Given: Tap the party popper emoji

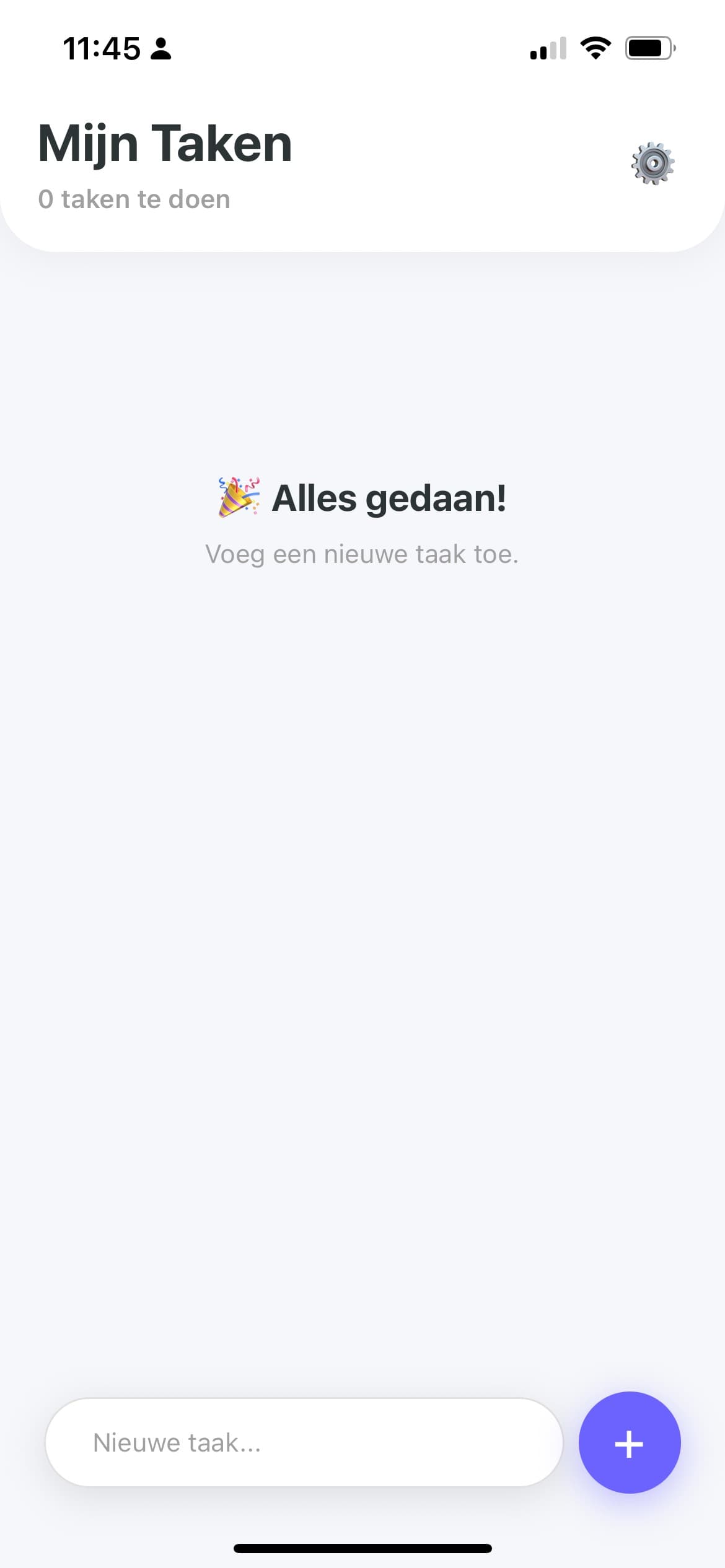Looking at the screenshot, I should pos(239,496).
